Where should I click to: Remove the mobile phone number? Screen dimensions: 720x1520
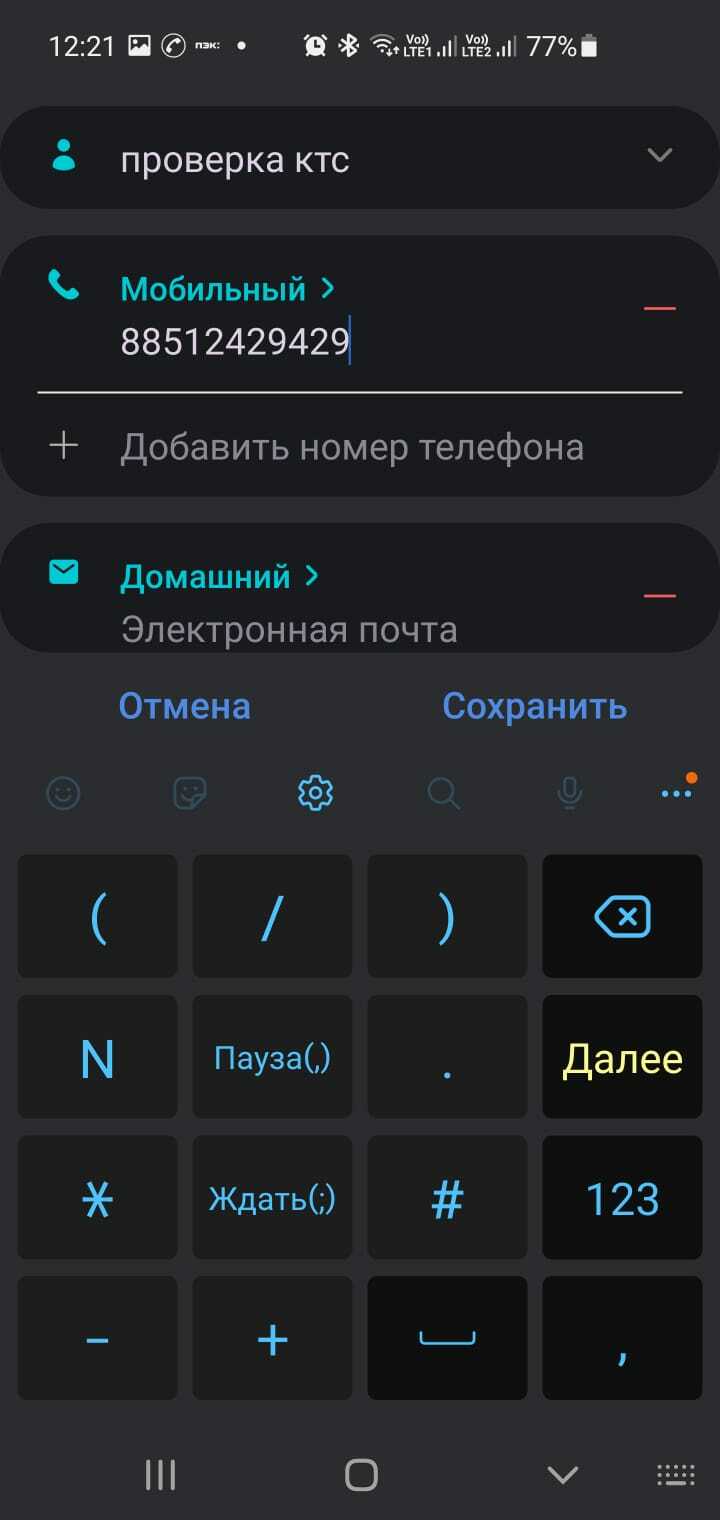[x=659, y=308]
